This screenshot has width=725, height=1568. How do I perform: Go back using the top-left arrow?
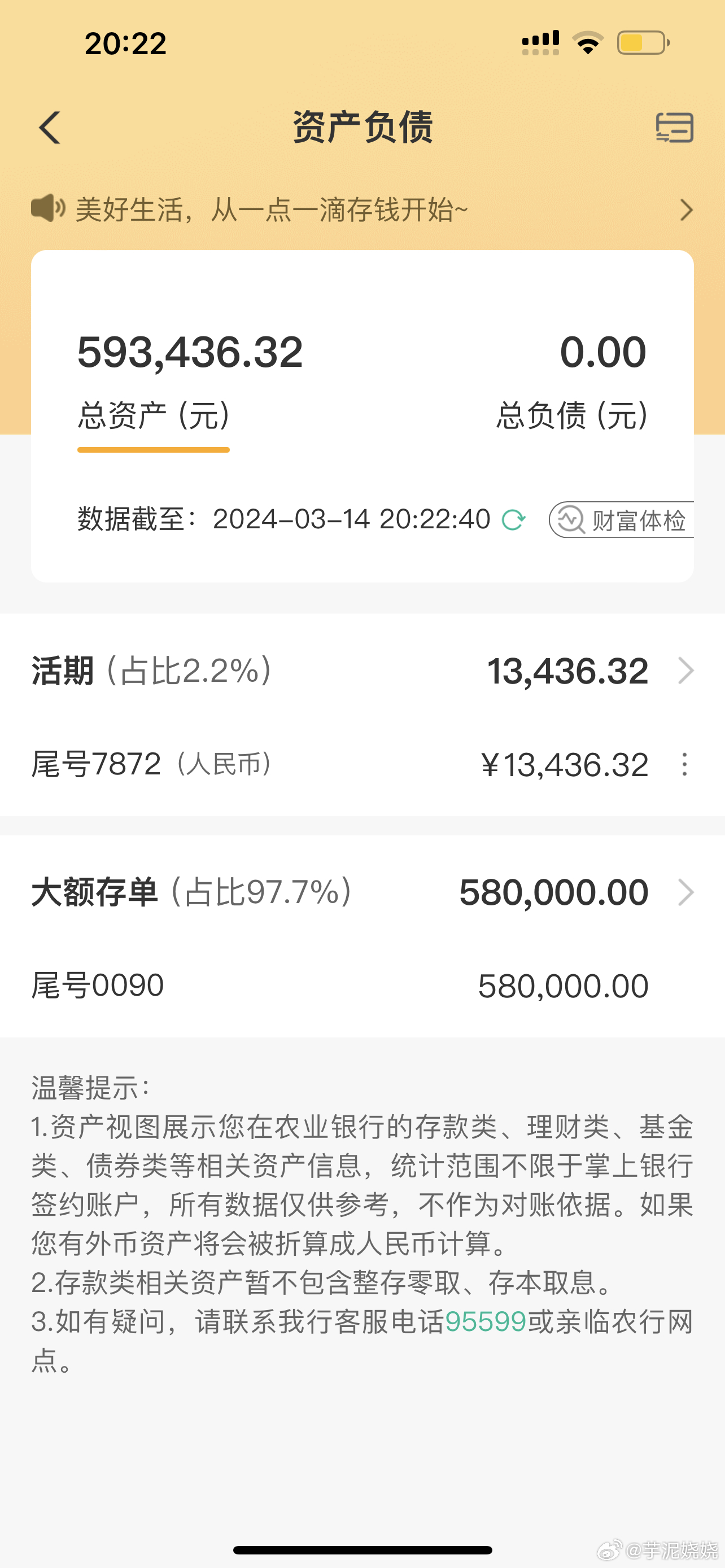[50, 128]
